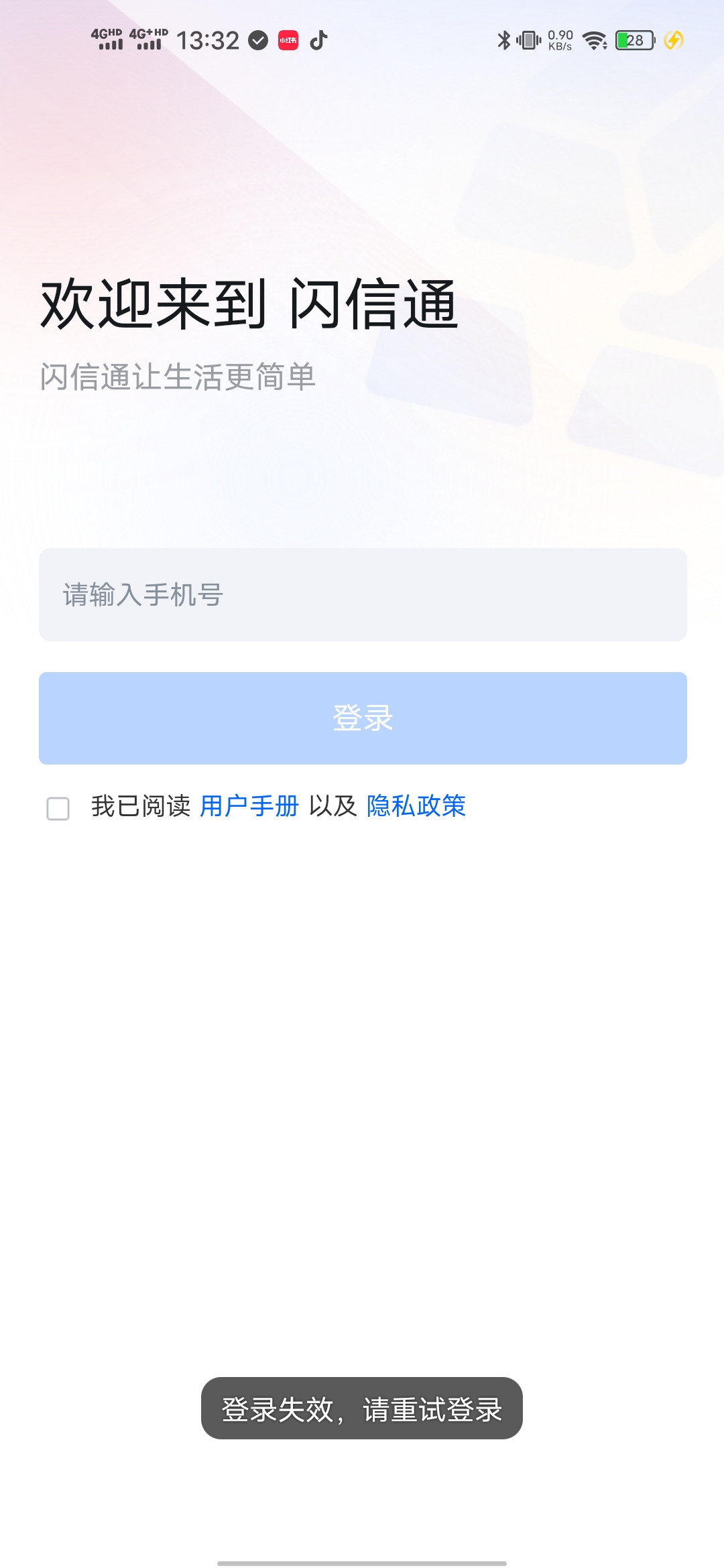
Task: Open the 用户手册 user manual link
Action: coord(249,806)
